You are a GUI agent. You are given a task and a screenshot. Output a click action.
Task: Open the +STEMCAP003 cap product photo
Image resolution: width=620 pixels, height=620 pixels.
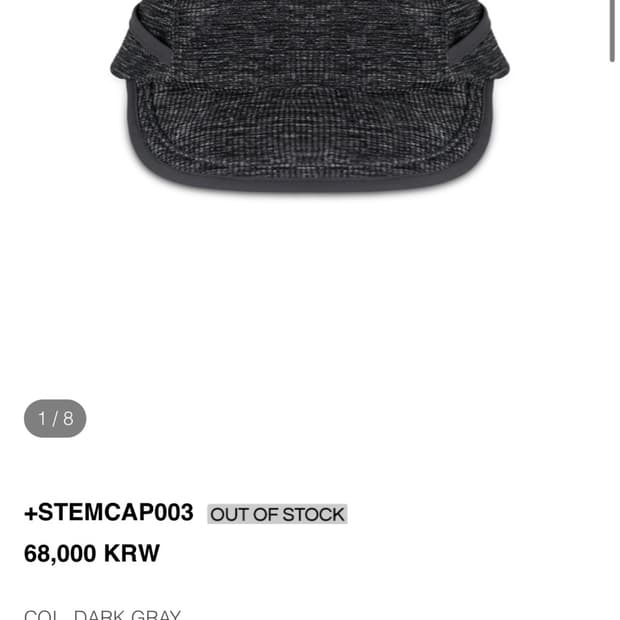pyautogui.click(x=310, y=97)
